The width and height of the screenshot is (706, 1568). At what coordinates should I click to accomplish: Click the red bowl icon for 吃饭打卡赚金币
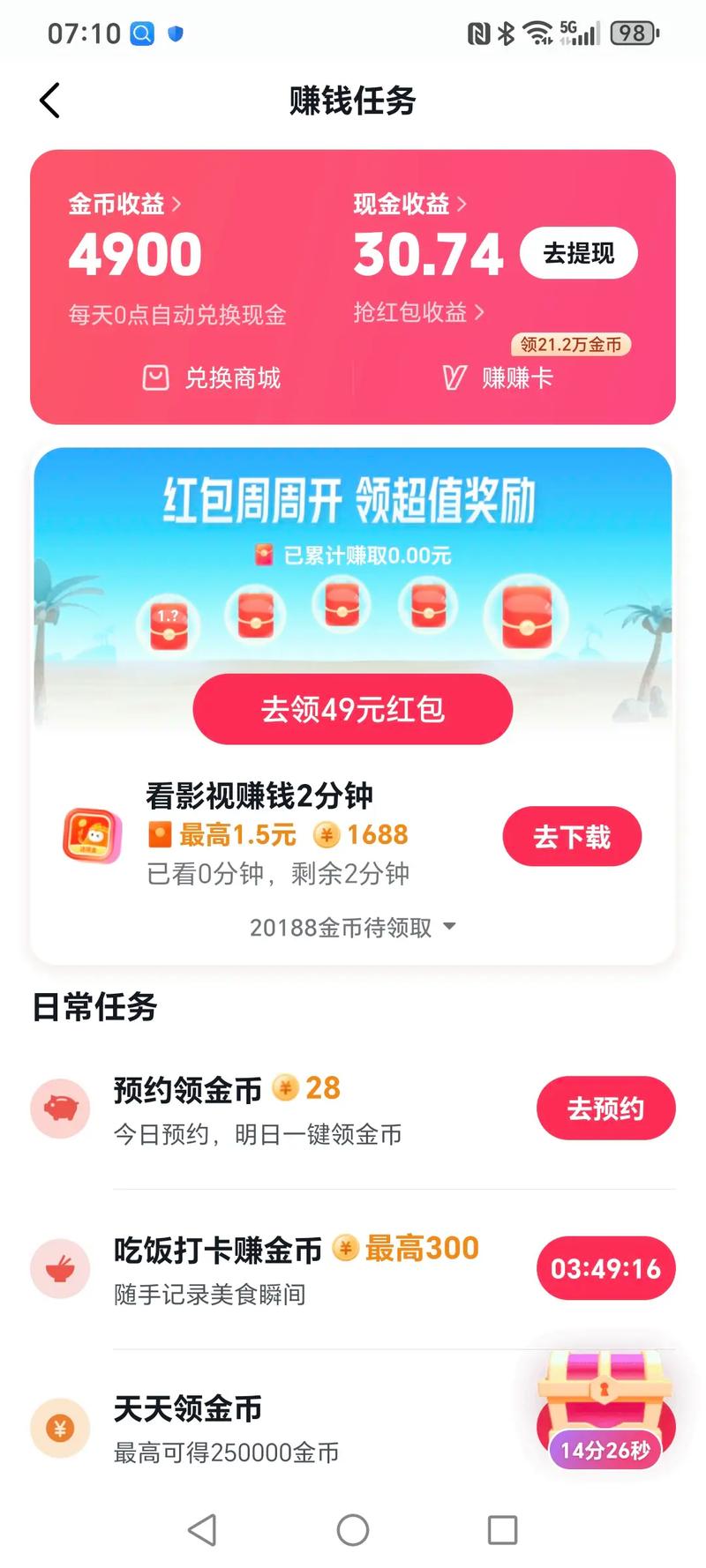click(x=59, y=1269)
